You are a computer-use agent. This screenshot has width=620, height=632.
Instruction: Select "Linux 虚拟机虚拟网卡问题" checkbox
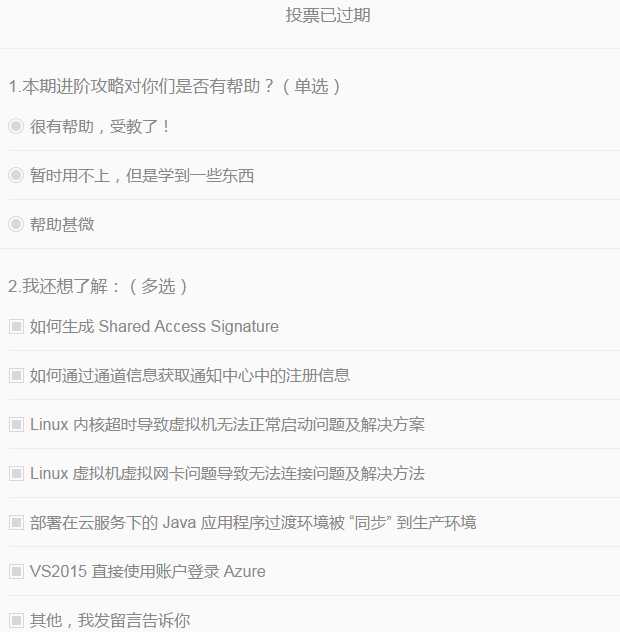16,473
